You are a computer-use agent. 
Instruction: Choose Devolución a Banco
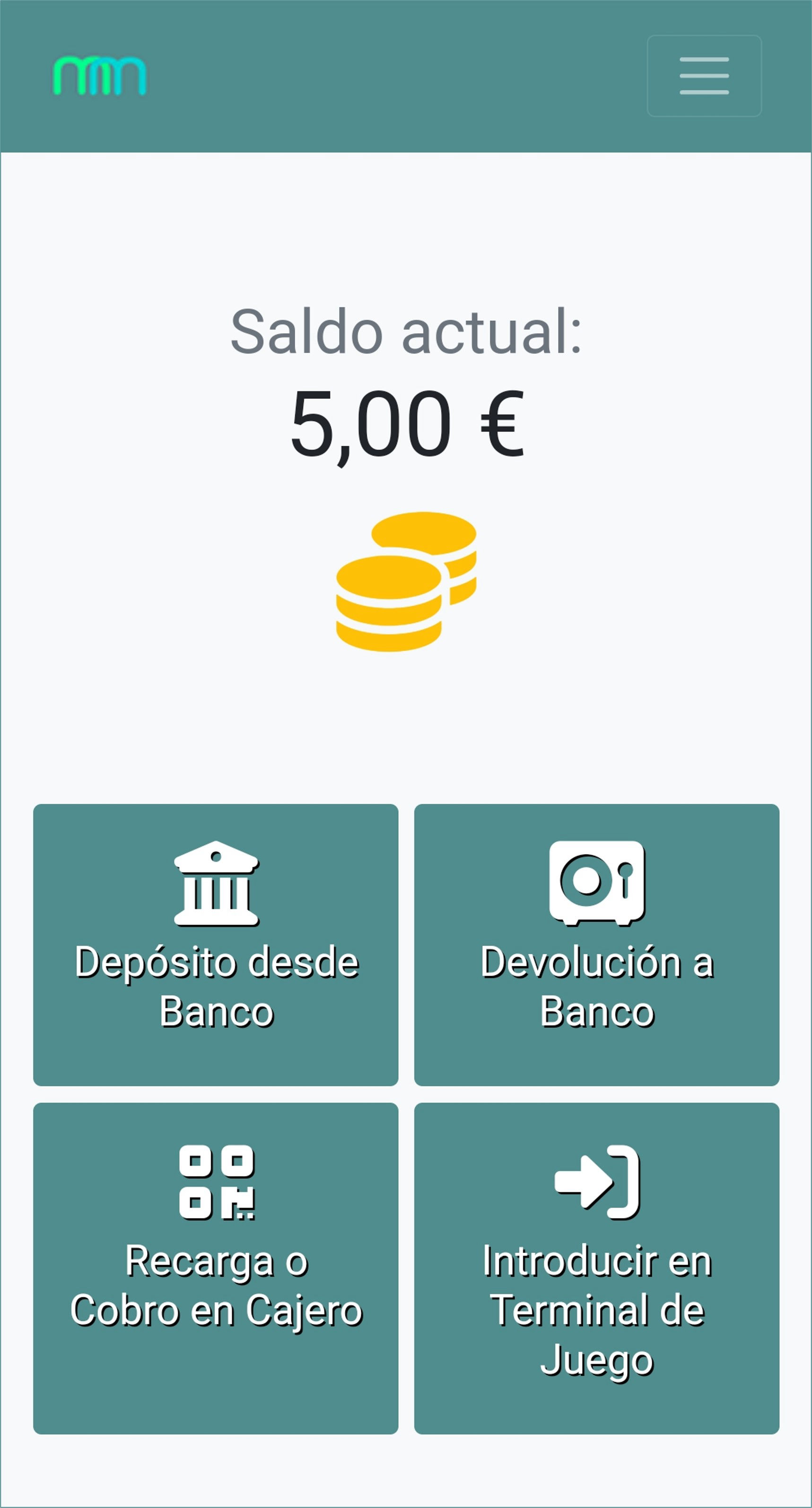pyautogui.click(x=596, y=944)
